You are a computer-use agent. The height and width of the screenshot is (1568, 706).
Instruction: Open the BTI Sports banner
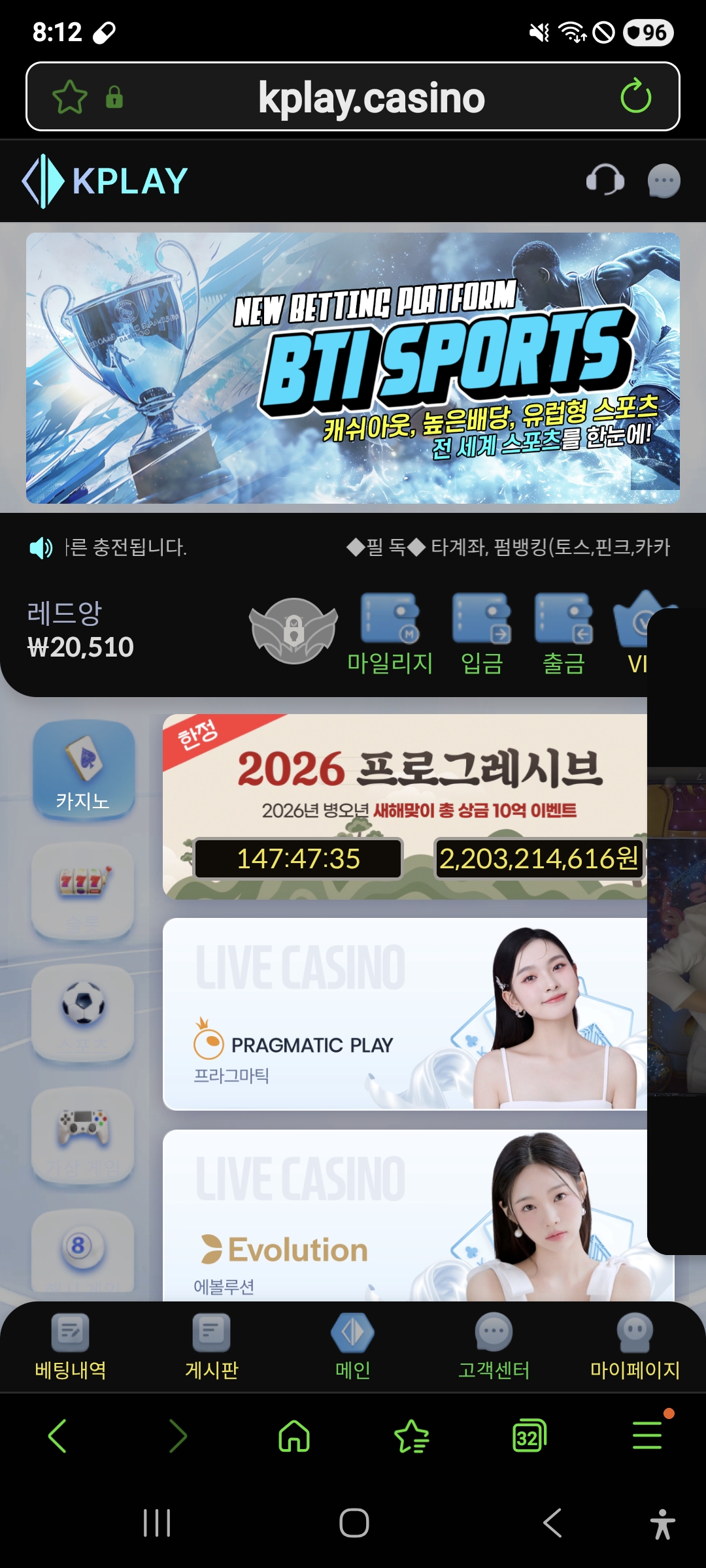coord(353,368)
